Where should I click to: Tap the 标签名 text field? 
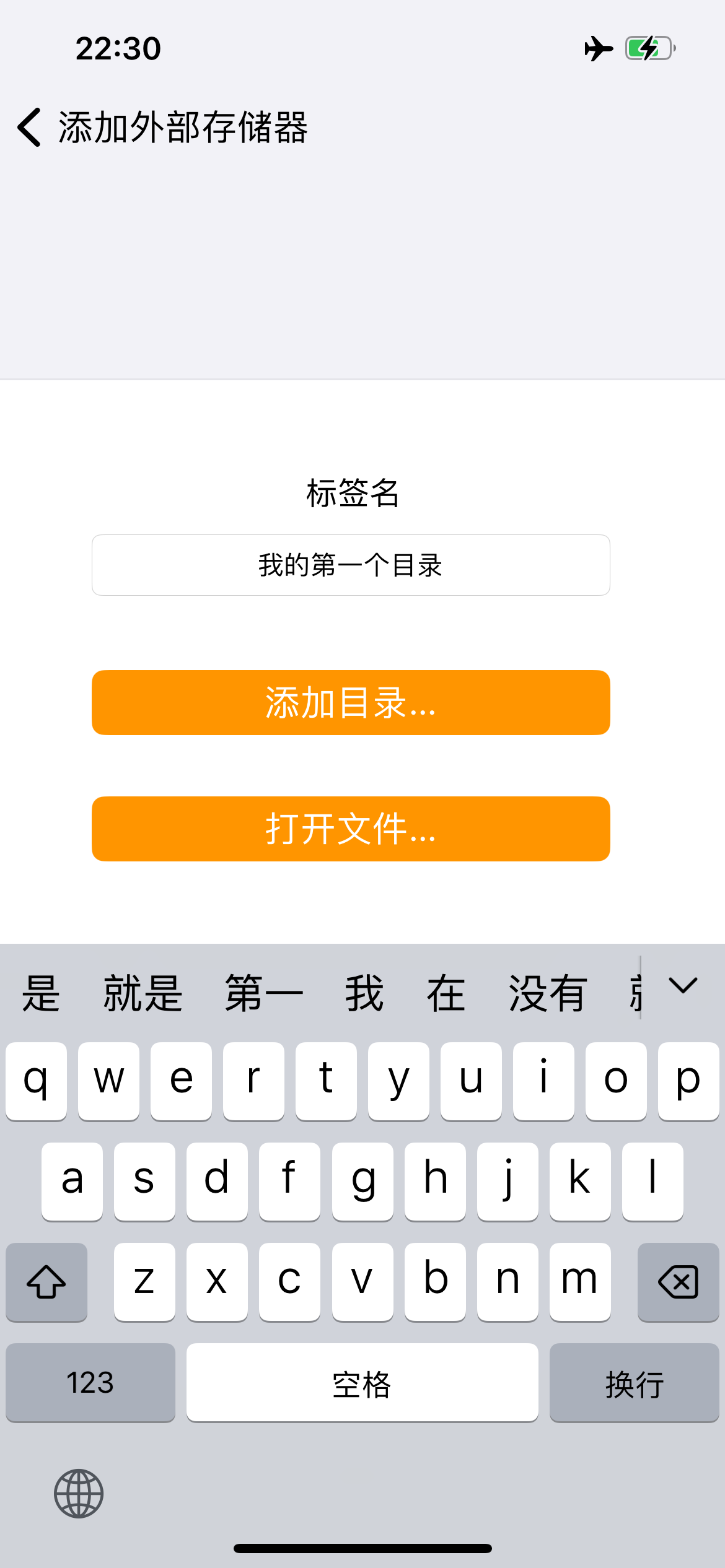(x=351, y=565)
